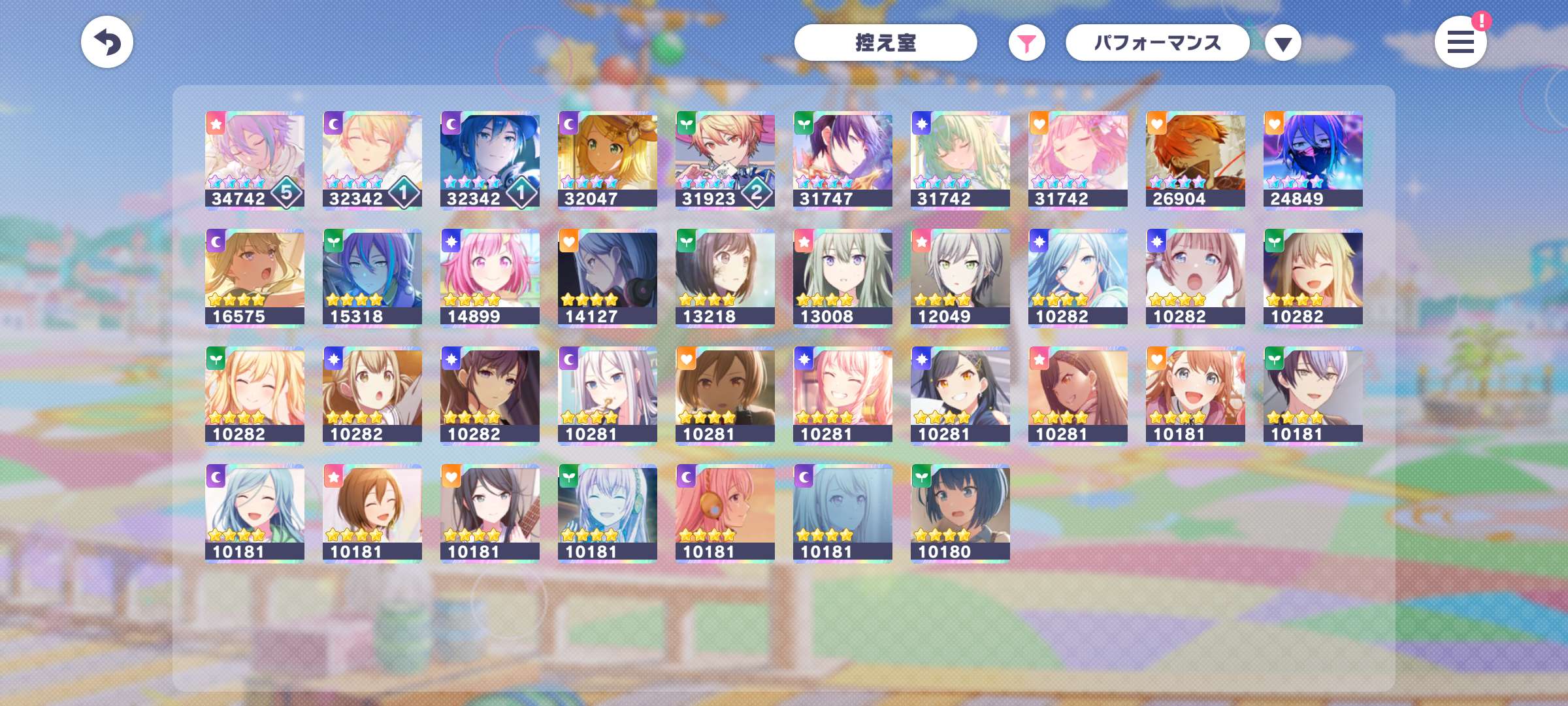Screen dimensions: 1568x706
Task: Select the card with power 26904
Action: [1196, 160]
